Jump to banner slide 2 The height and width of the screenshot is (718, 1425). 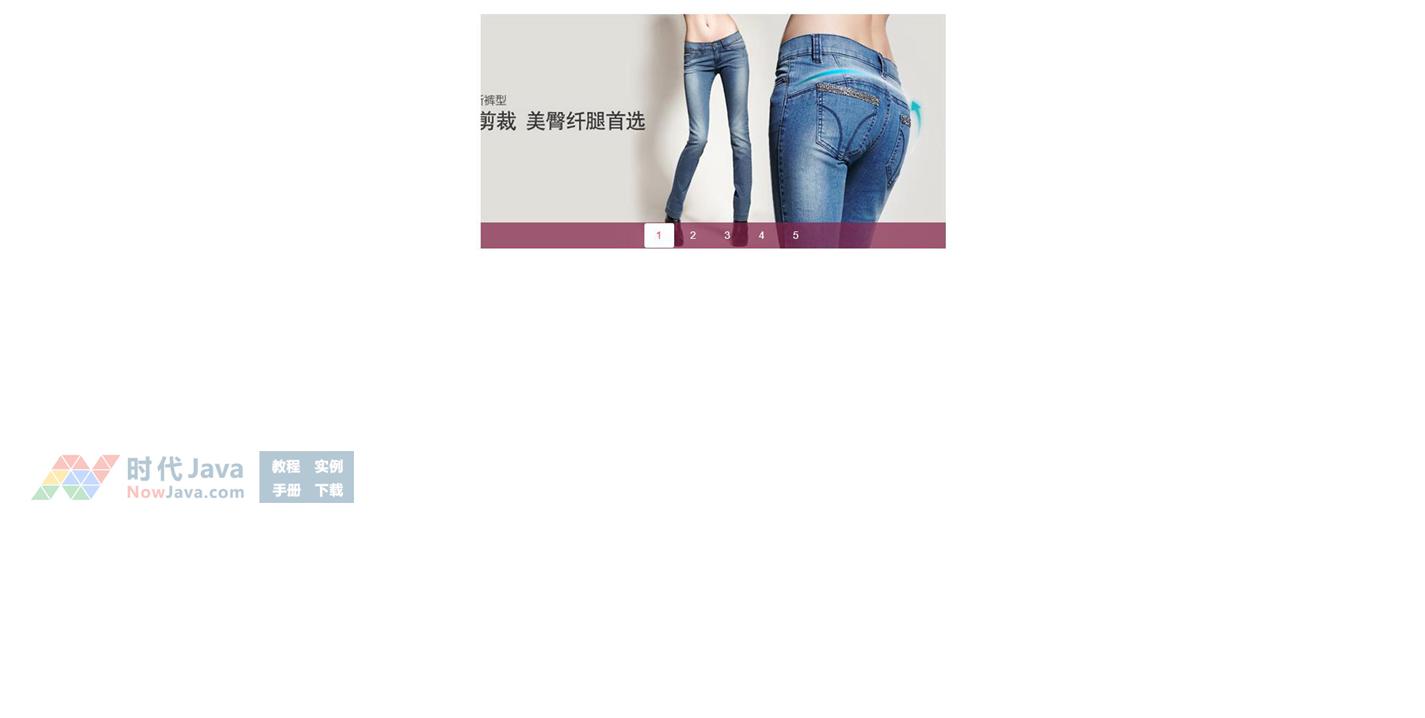click(x=693, y=235)
